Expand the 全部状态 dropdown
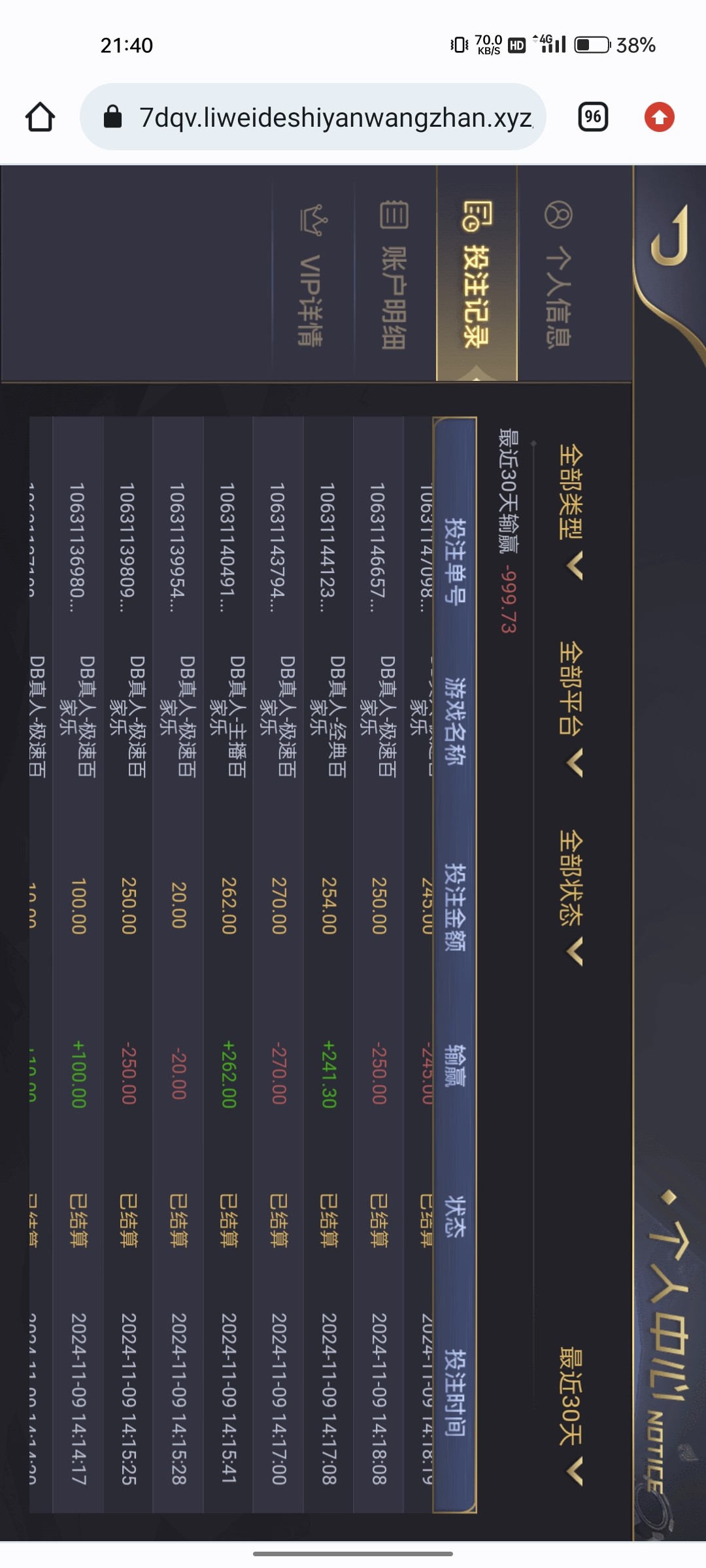 (571, 895)
